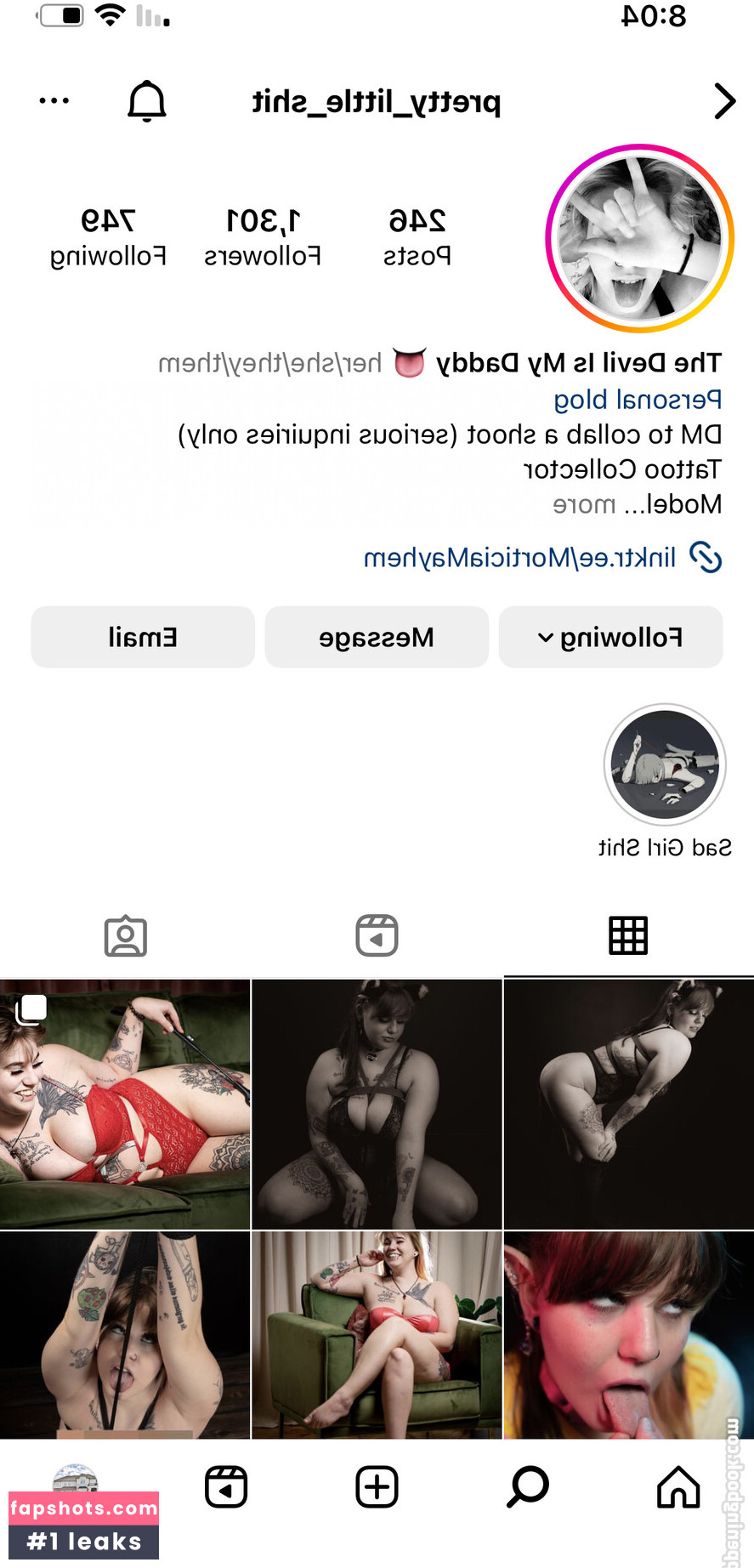Open the notifications bell for this profile
Viewport: 754px width, 1568px height.
pyautogui.click(x=146, y=101)
